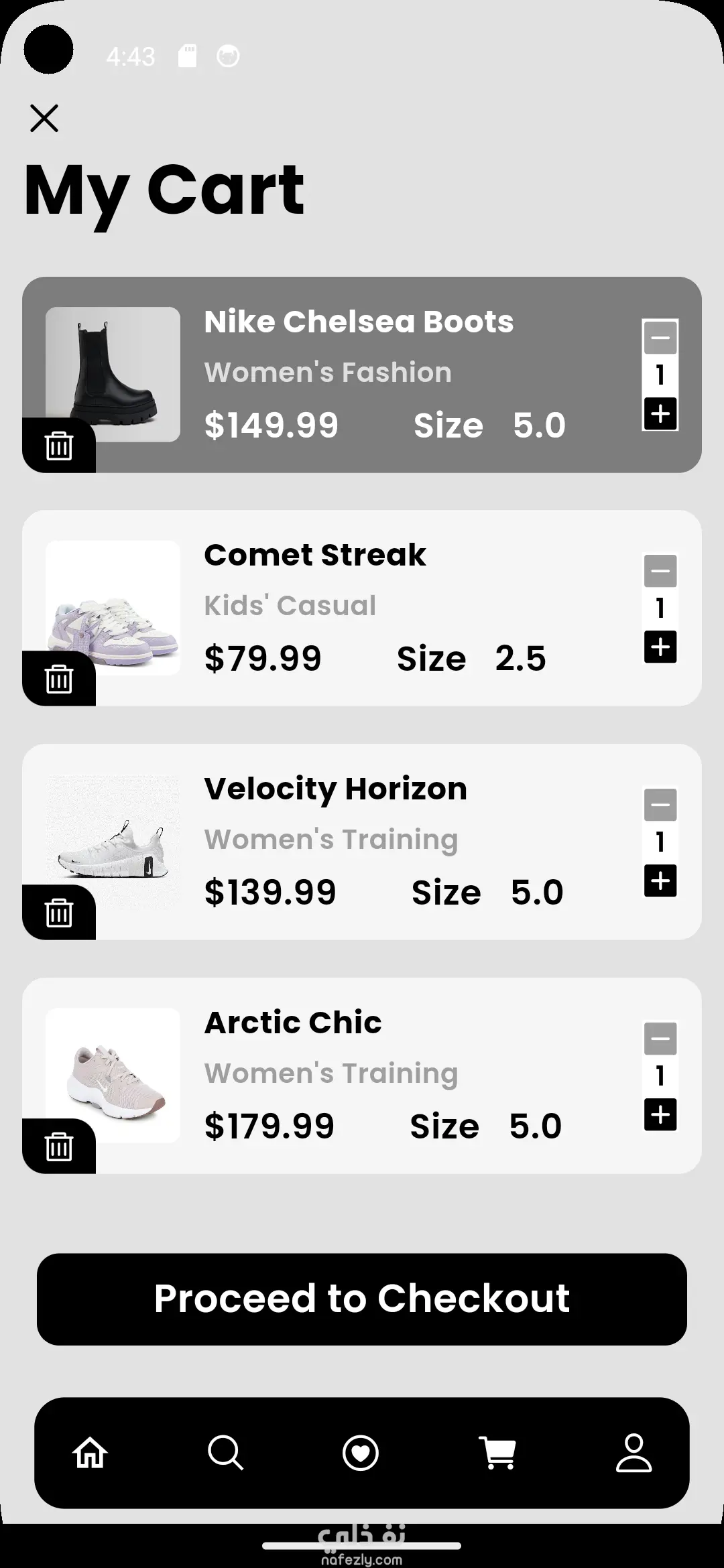Switch to the cart tab
724x1568 pixels.
point(497,1453)
